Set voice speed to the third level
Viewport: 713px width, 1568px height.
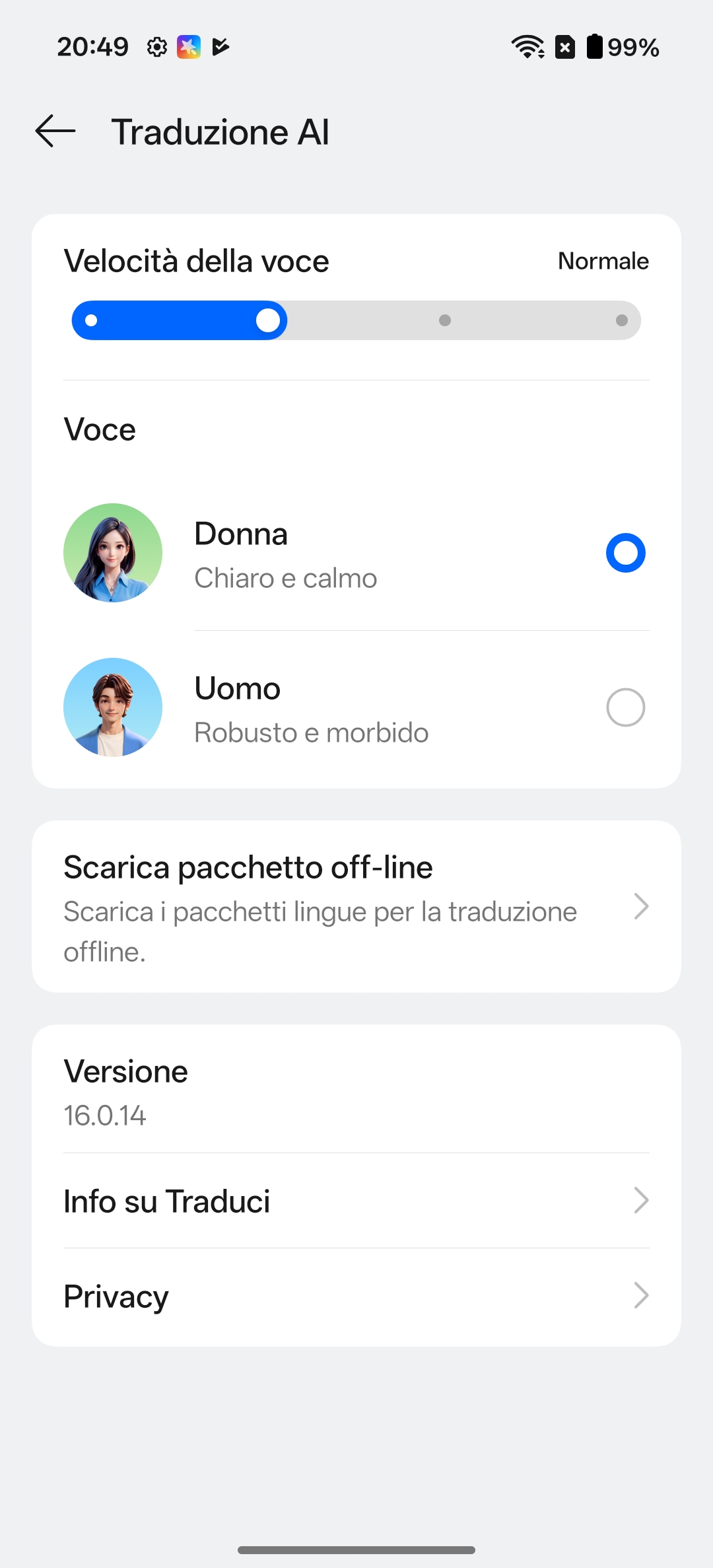coord(445,320)
